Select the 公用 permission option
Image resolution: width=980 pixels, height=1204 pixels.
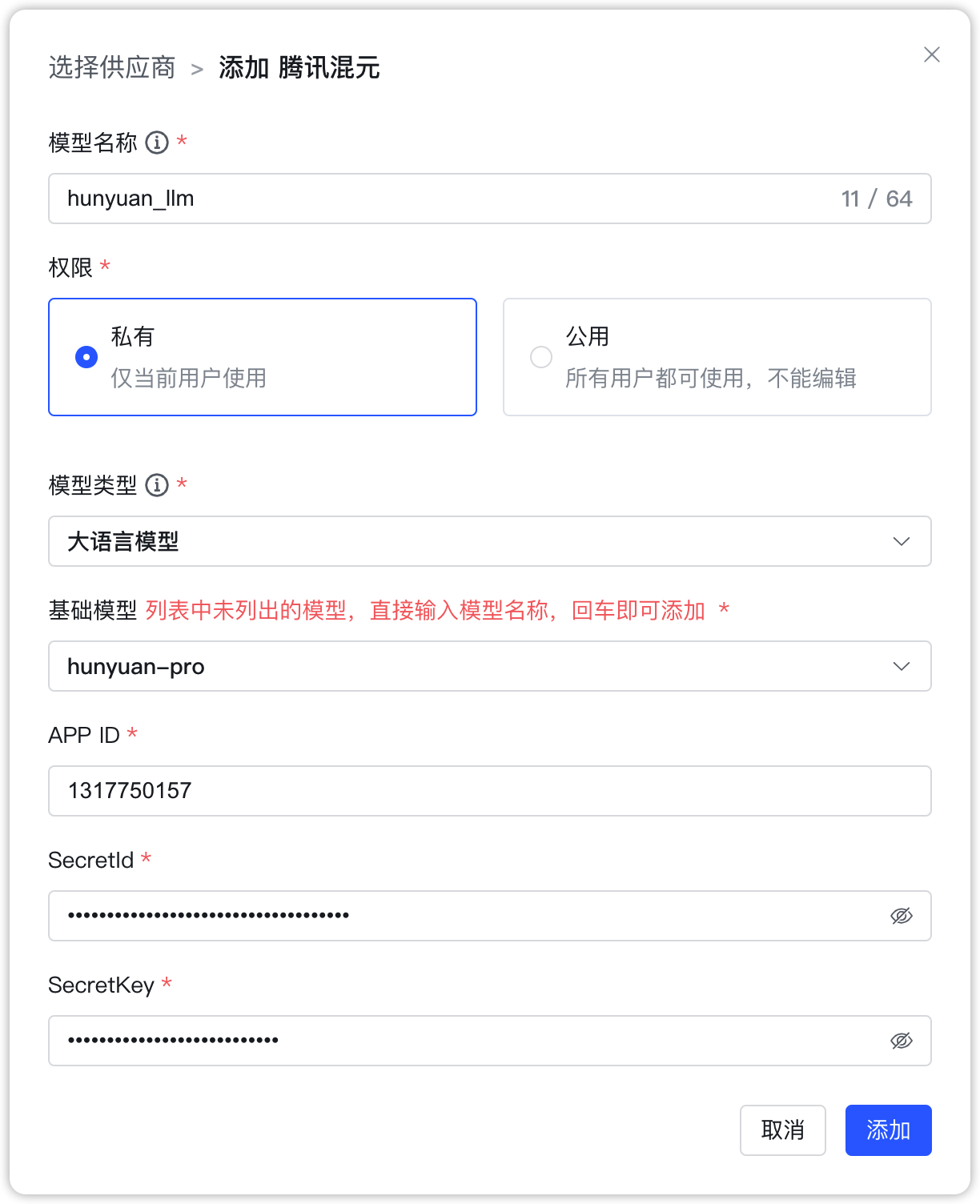717,356
